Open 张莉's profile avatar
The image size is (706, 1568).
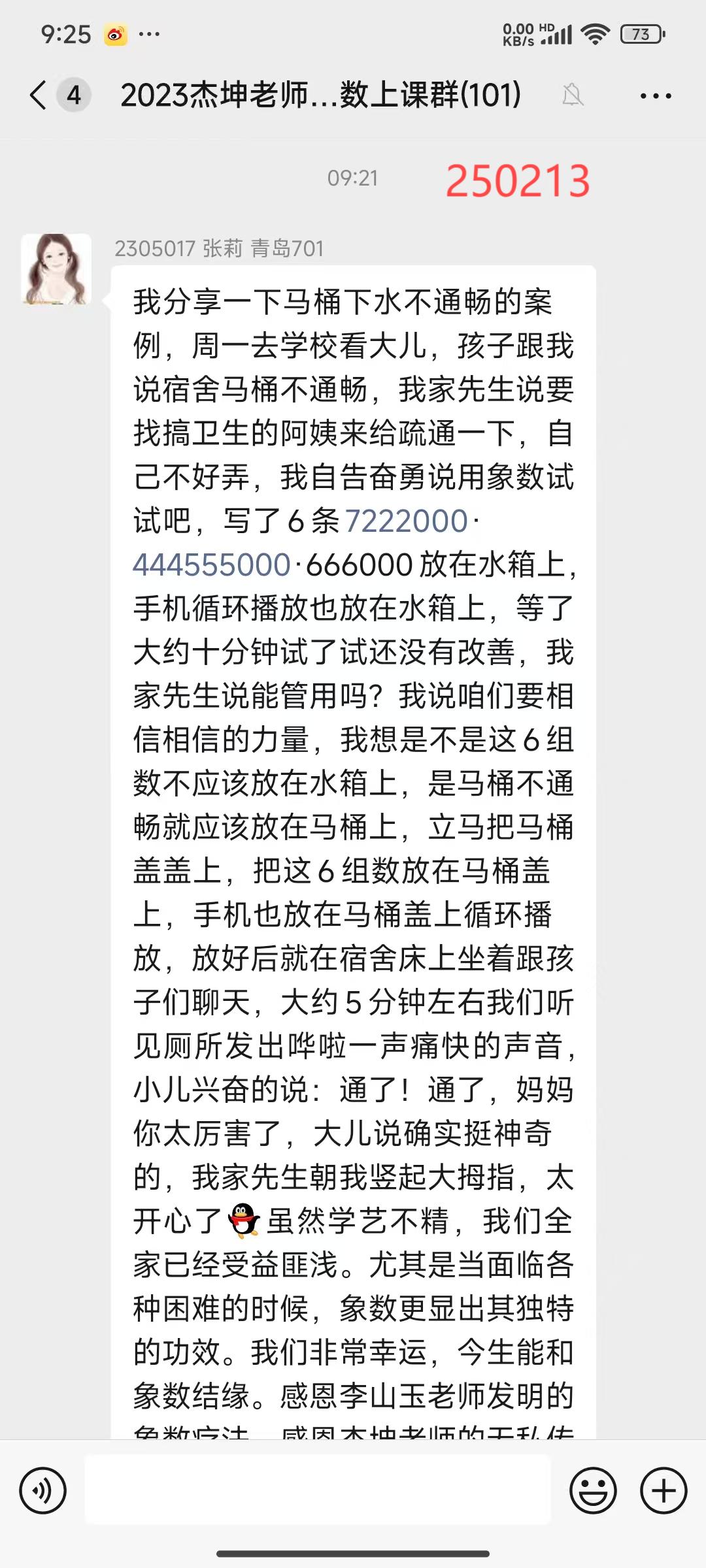[x=56, y=269]
